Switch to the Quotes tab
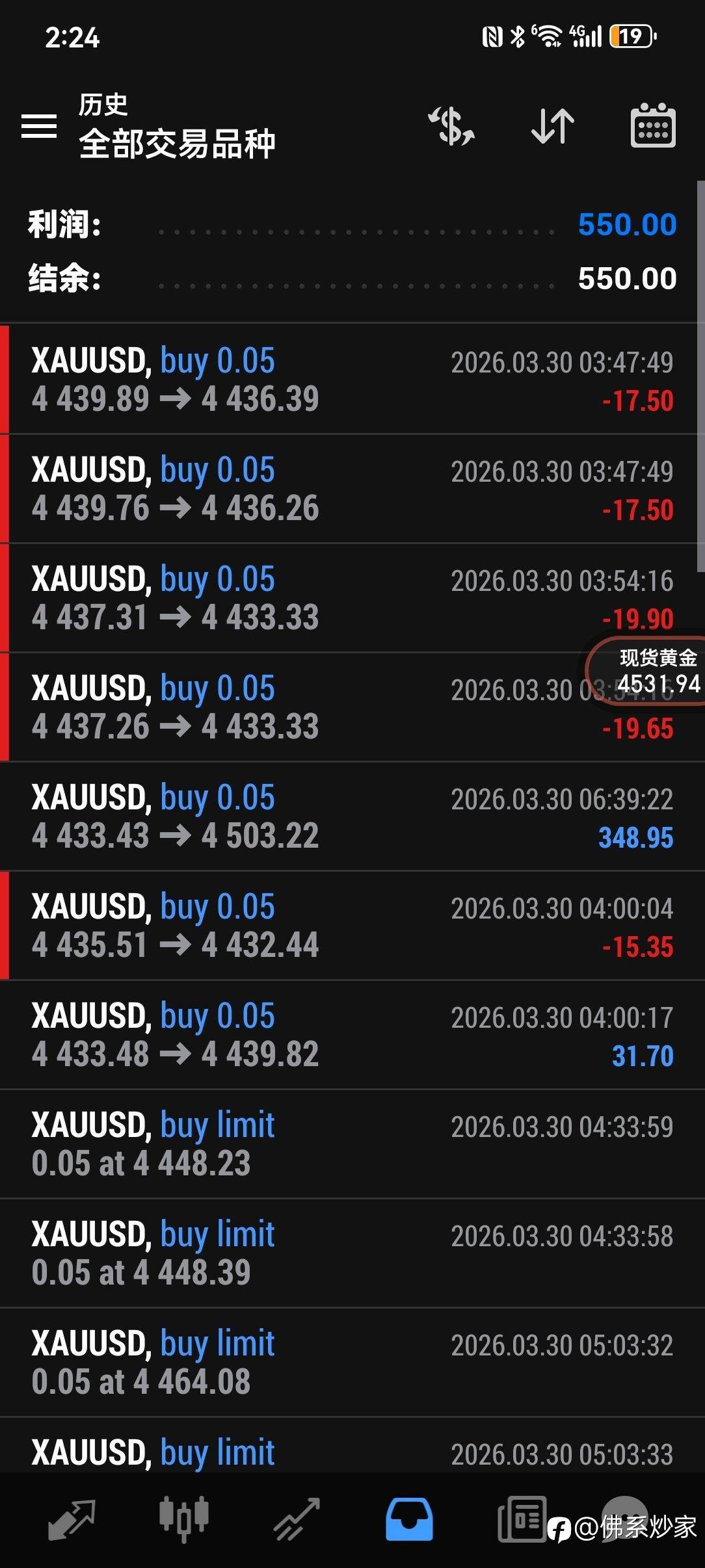This screenshot has width=705, height=1568. tap(72, 1519)
